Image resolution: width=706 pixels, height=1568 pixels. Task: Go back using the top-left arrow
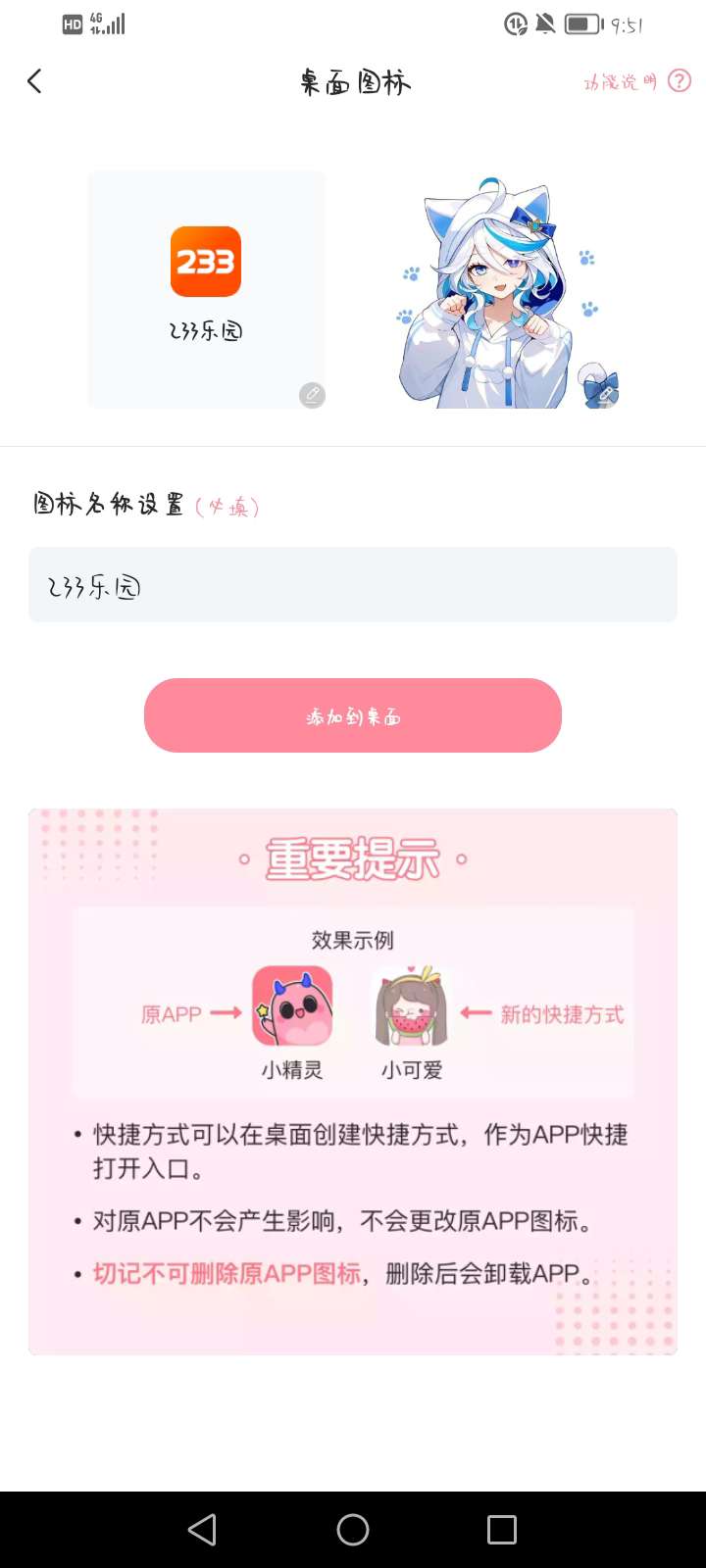(35, 81)
